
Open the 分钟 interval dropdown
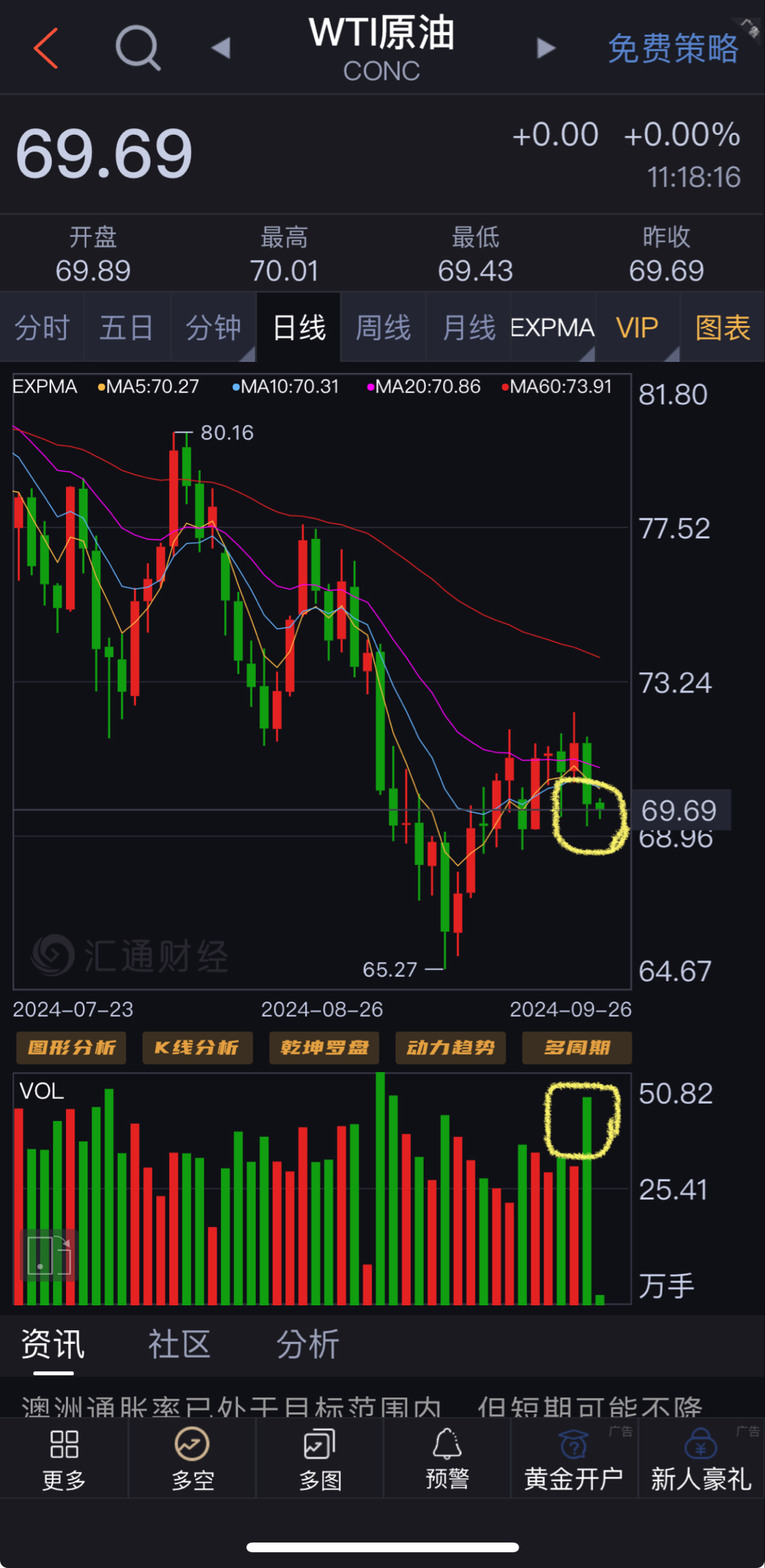(x=213, y=327)
